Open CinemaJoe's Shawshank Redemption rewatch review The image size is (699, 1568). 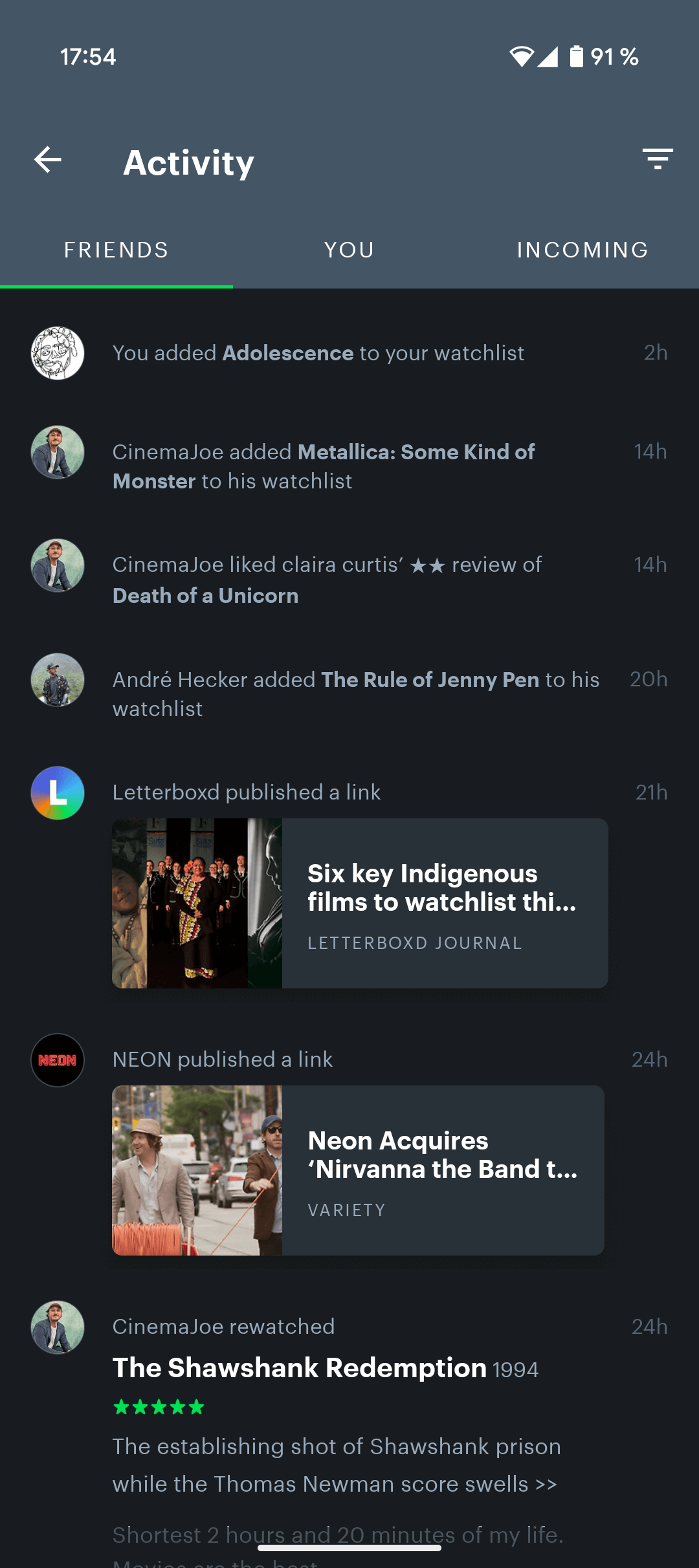(349, 1423)
